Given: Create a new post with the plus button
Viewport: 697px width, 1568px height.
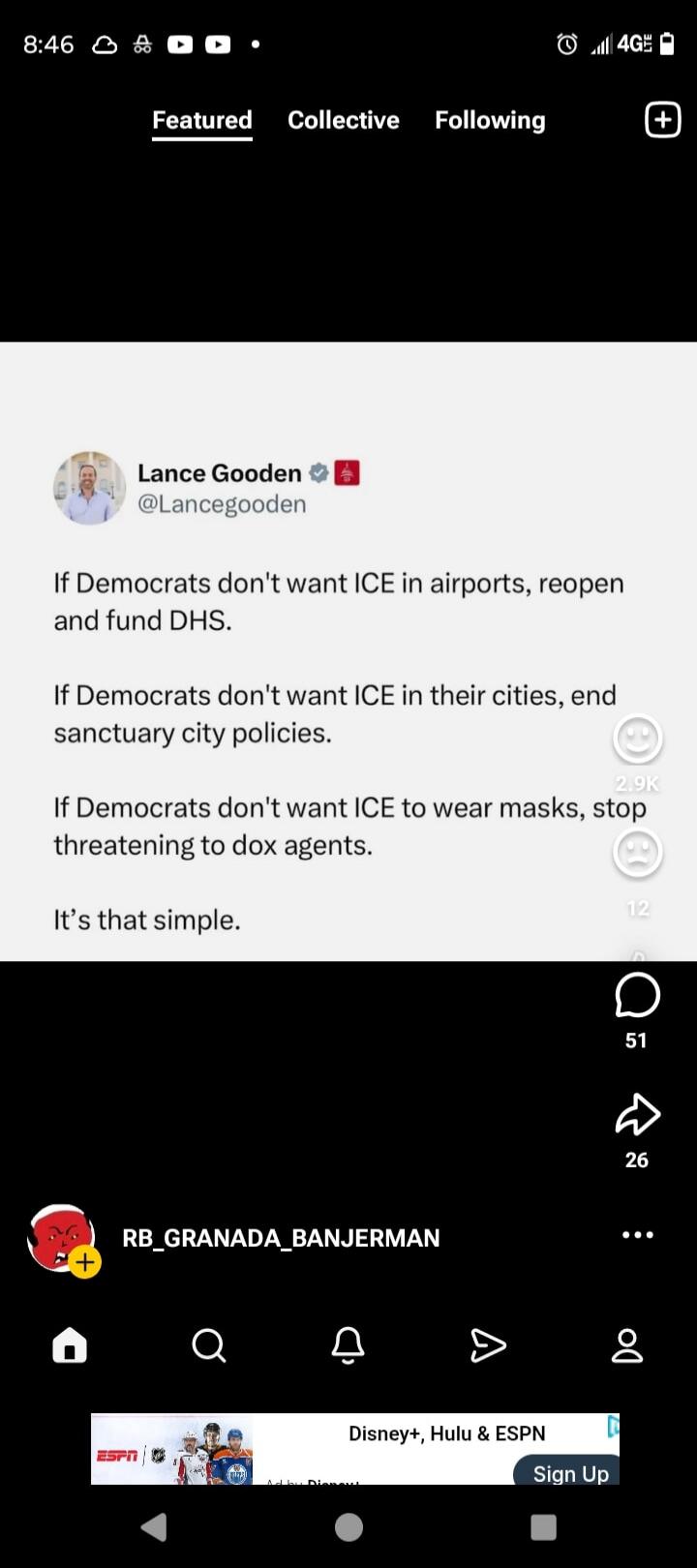Looking at the screenshot, I should (662, 119).
